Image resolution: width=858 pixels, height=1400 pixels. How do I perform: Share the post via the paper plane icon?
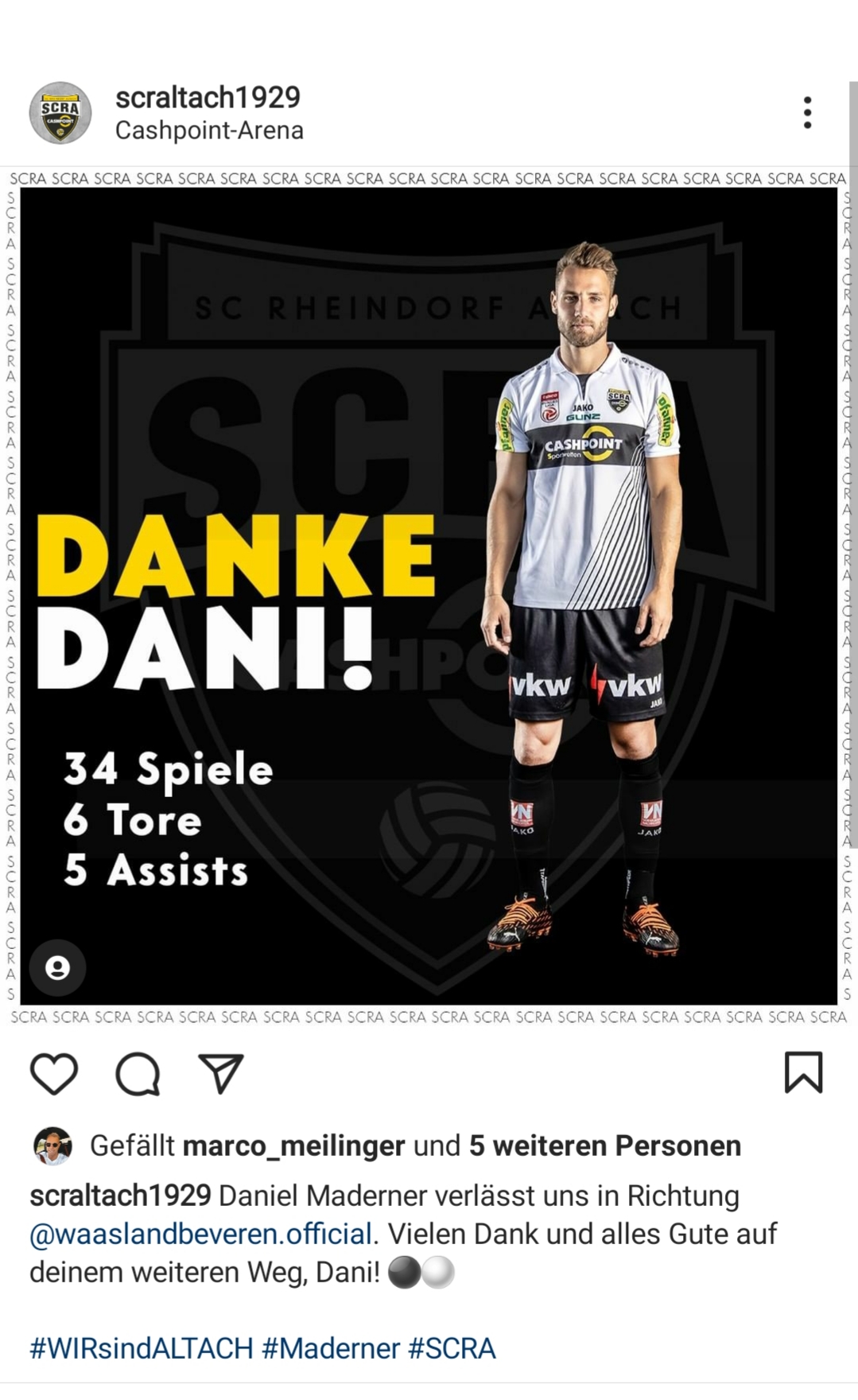click(x=220, y=1074)
